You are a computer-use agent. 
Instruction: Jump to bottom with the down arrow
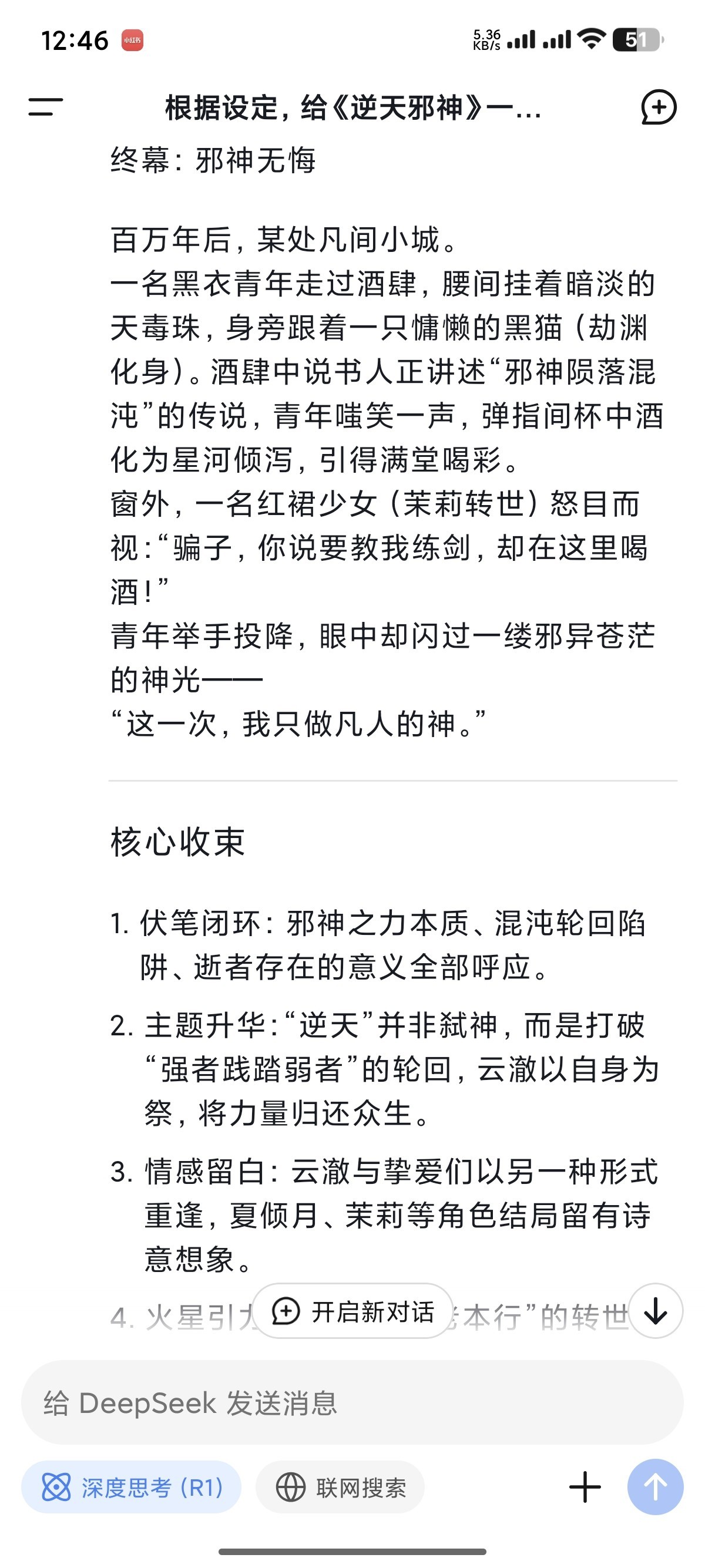pos(656,1311)
